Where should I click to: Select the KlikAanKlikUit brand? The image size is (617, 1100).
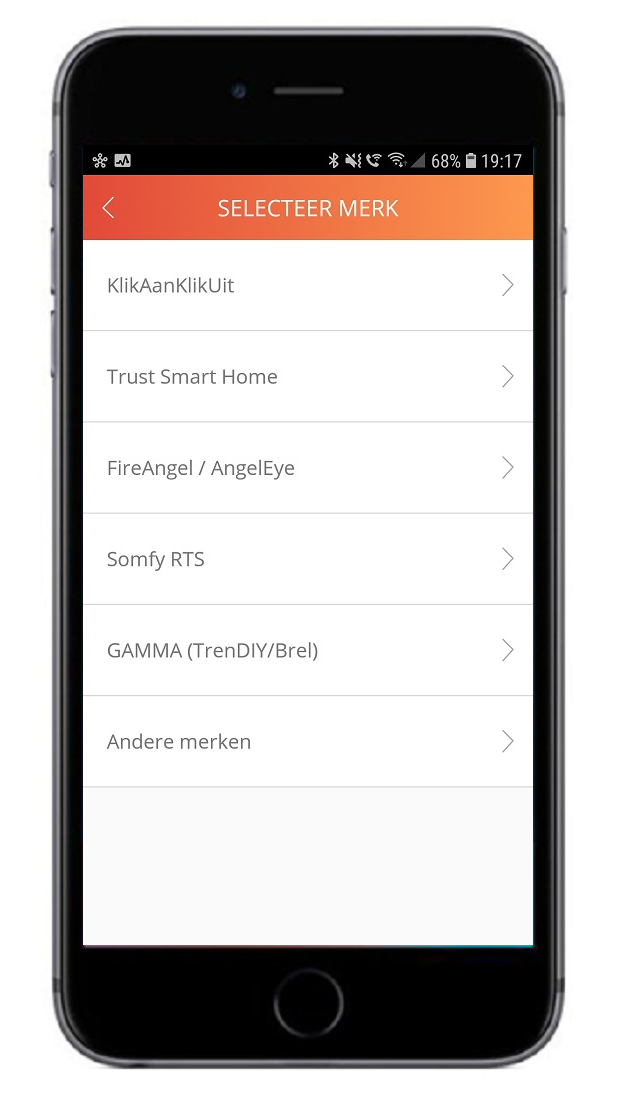pos(308,286)
